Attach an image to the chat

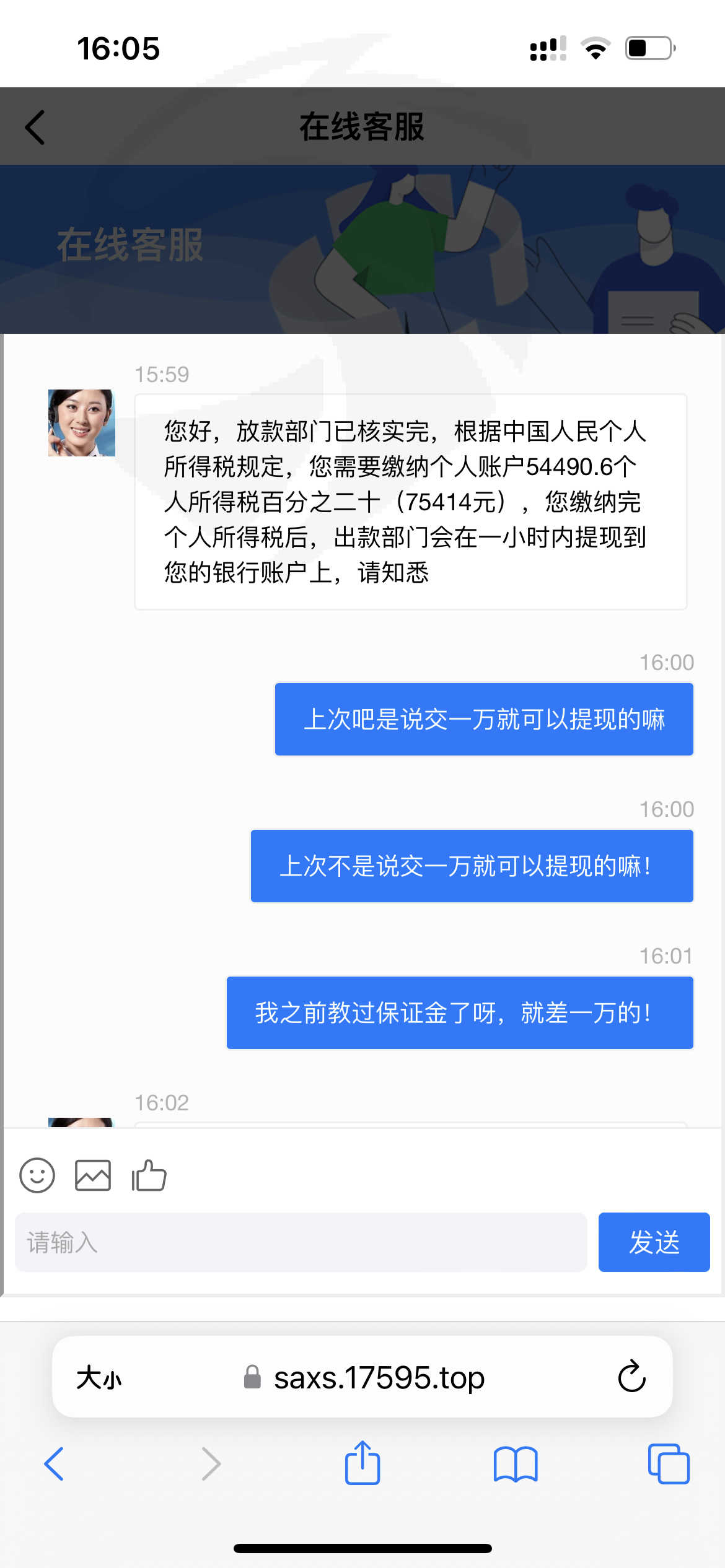tap(93, 1175)
